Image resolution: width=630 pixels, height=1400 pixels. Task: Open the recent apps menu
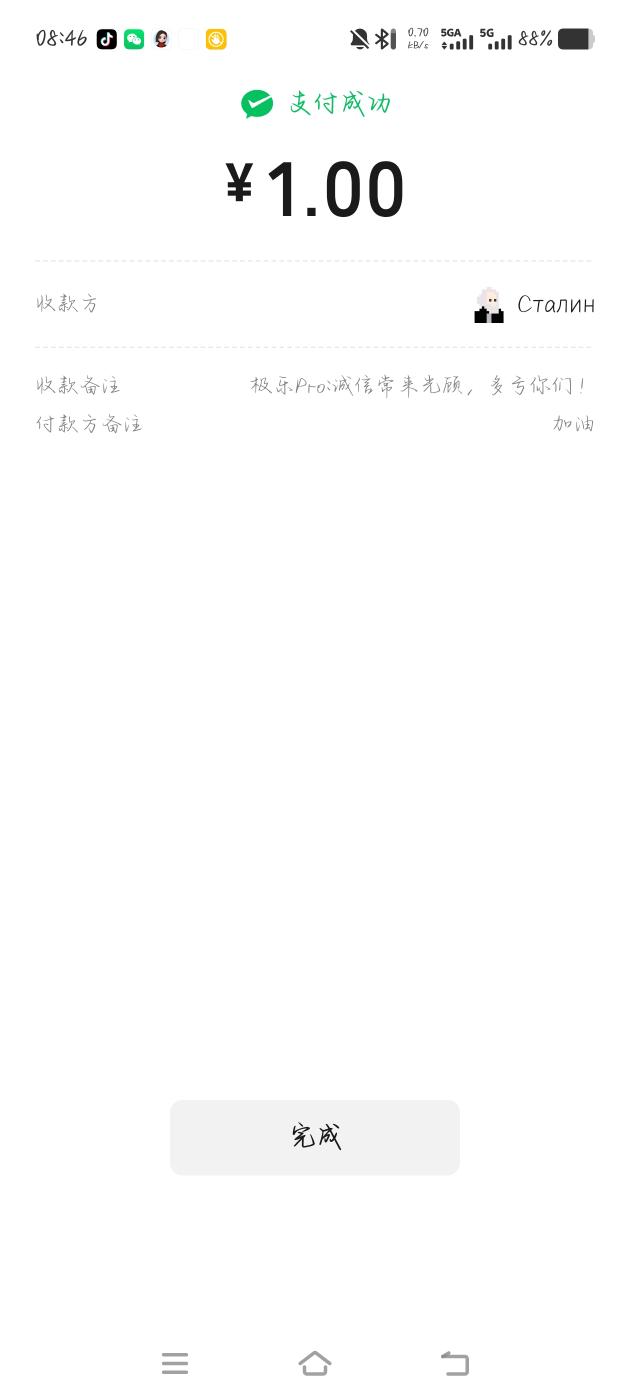pos(175,1363)
